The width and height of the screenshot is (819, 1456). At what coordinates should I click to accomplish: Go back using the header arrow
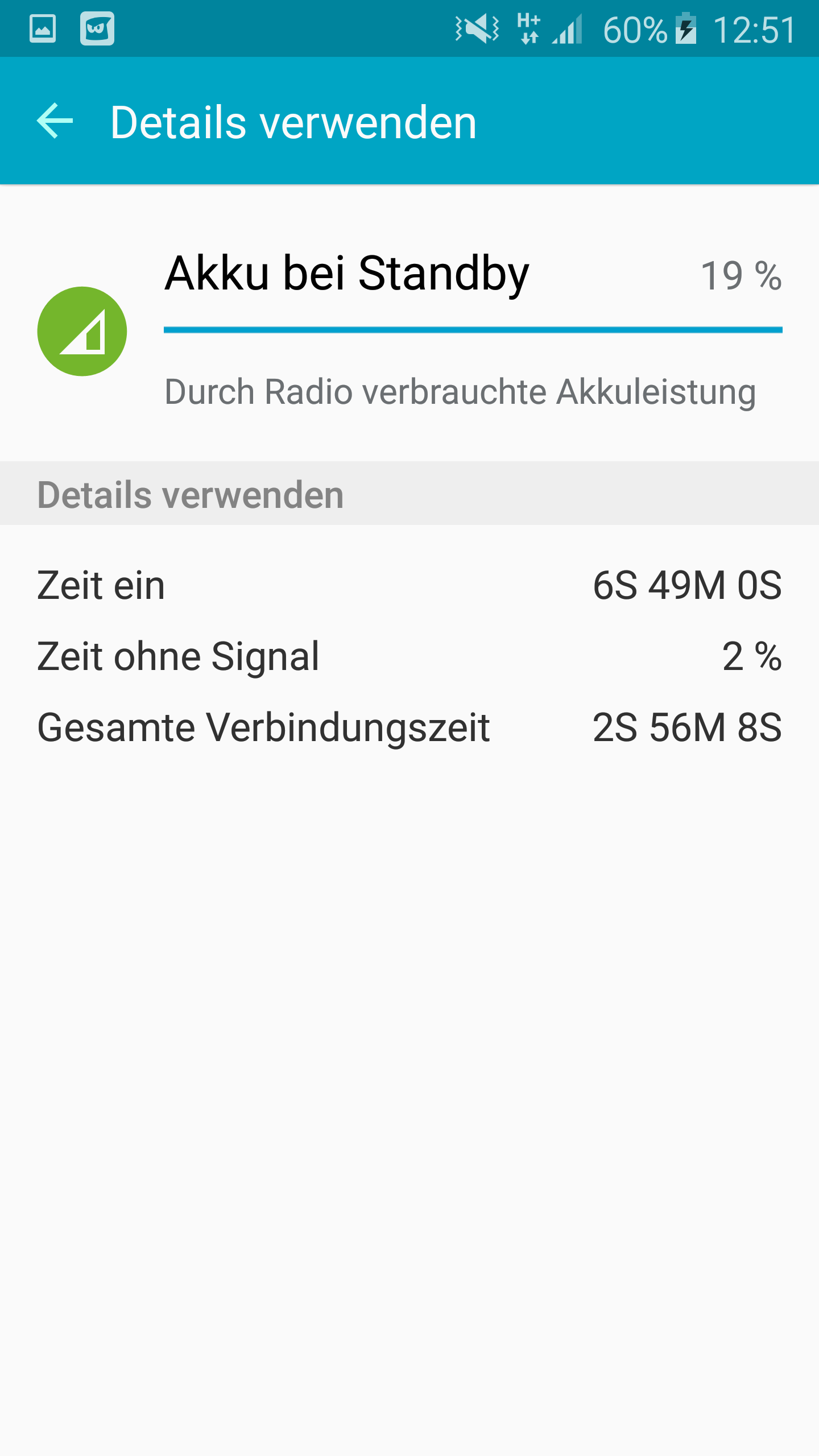pyautogui.click(x=55, y=121)
